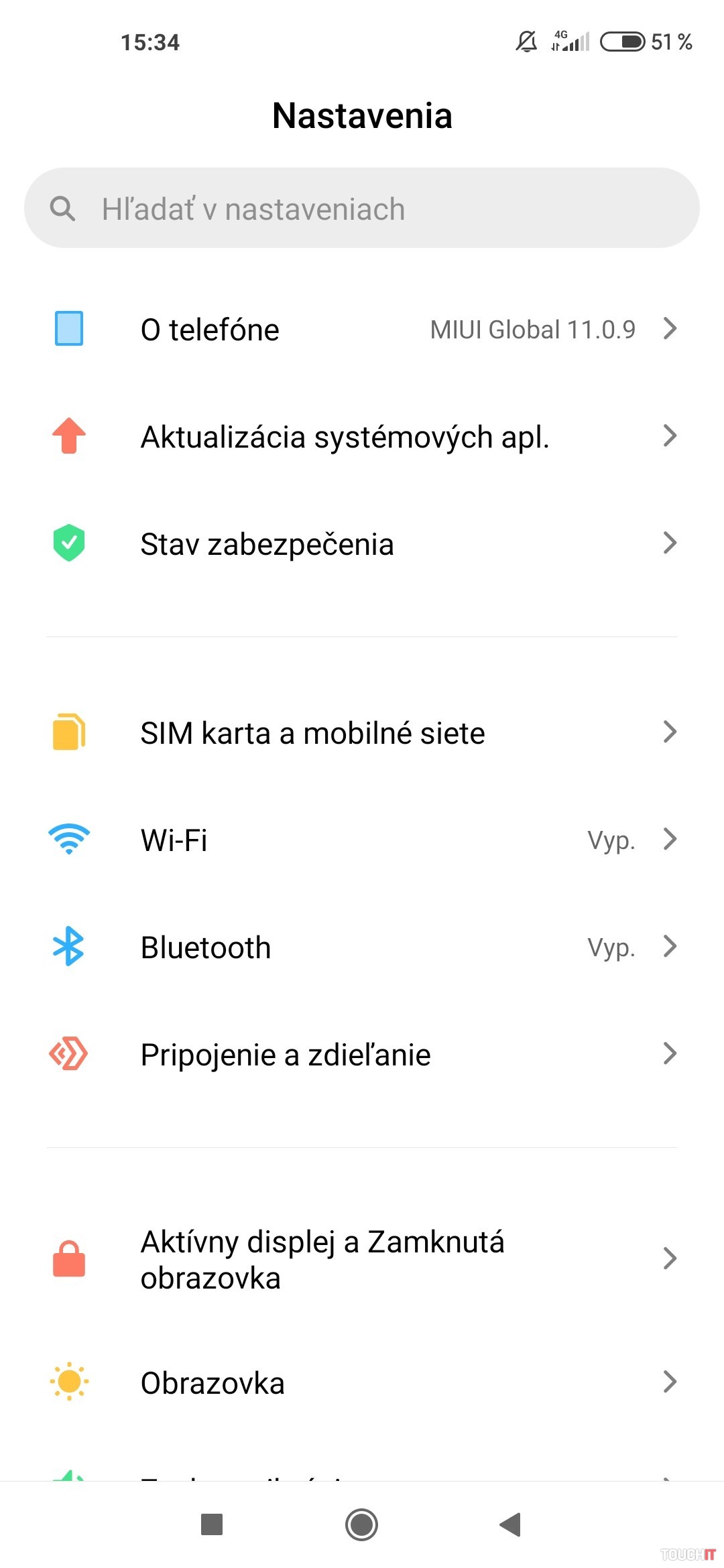
Task: Tap the system back button
Action: click(x=511, y=1524)
